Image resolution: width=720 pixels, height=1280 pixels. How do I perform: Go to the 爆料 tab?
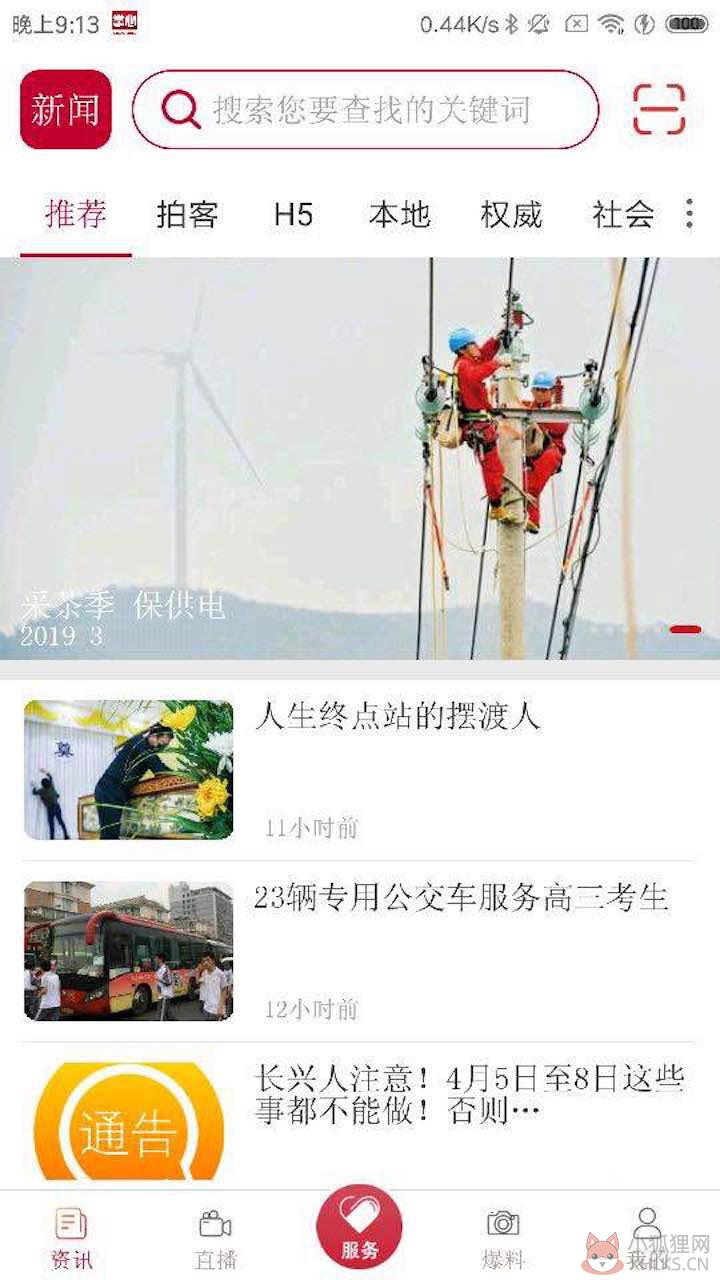(503, 1238)
